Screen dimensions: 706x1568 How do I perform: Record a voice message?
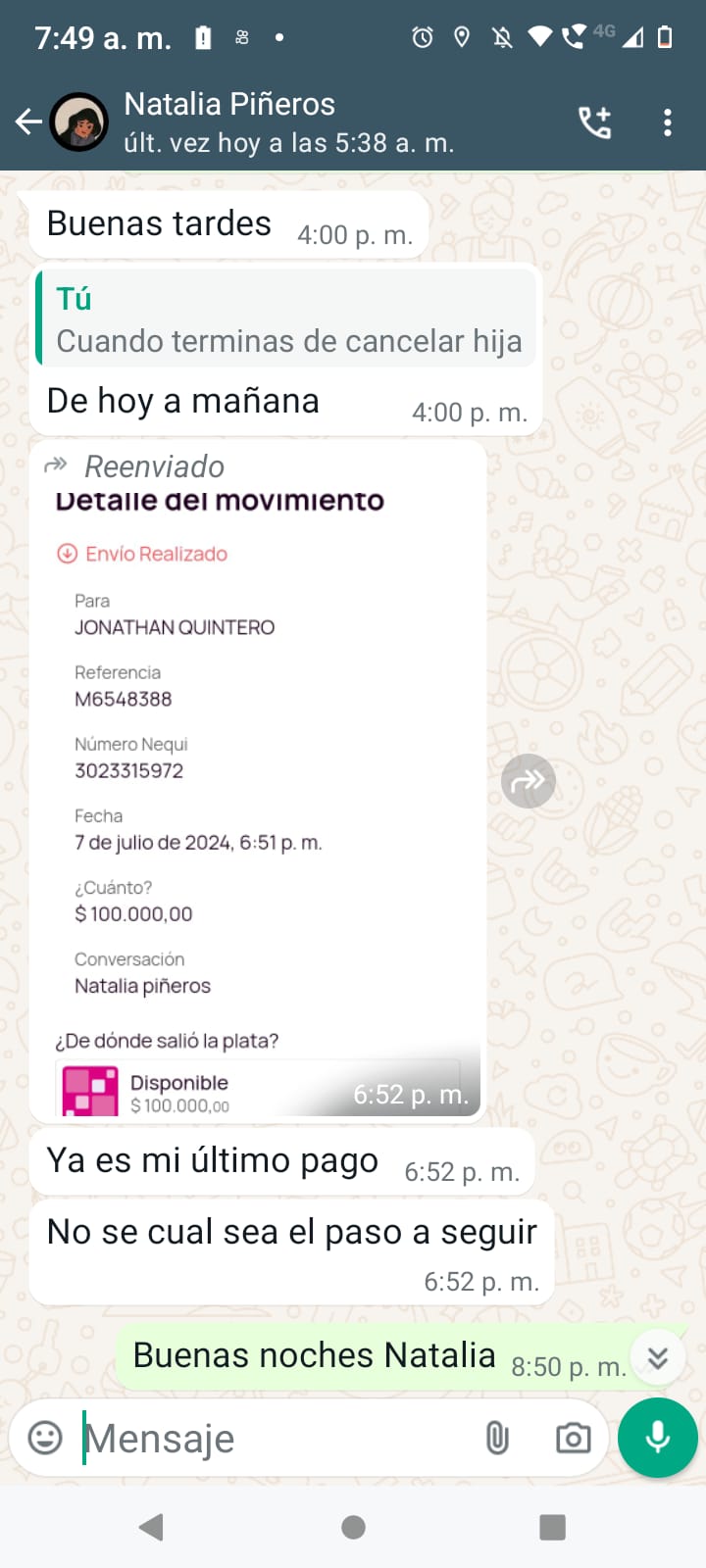pyautogui.click(x=658, y=1438)
